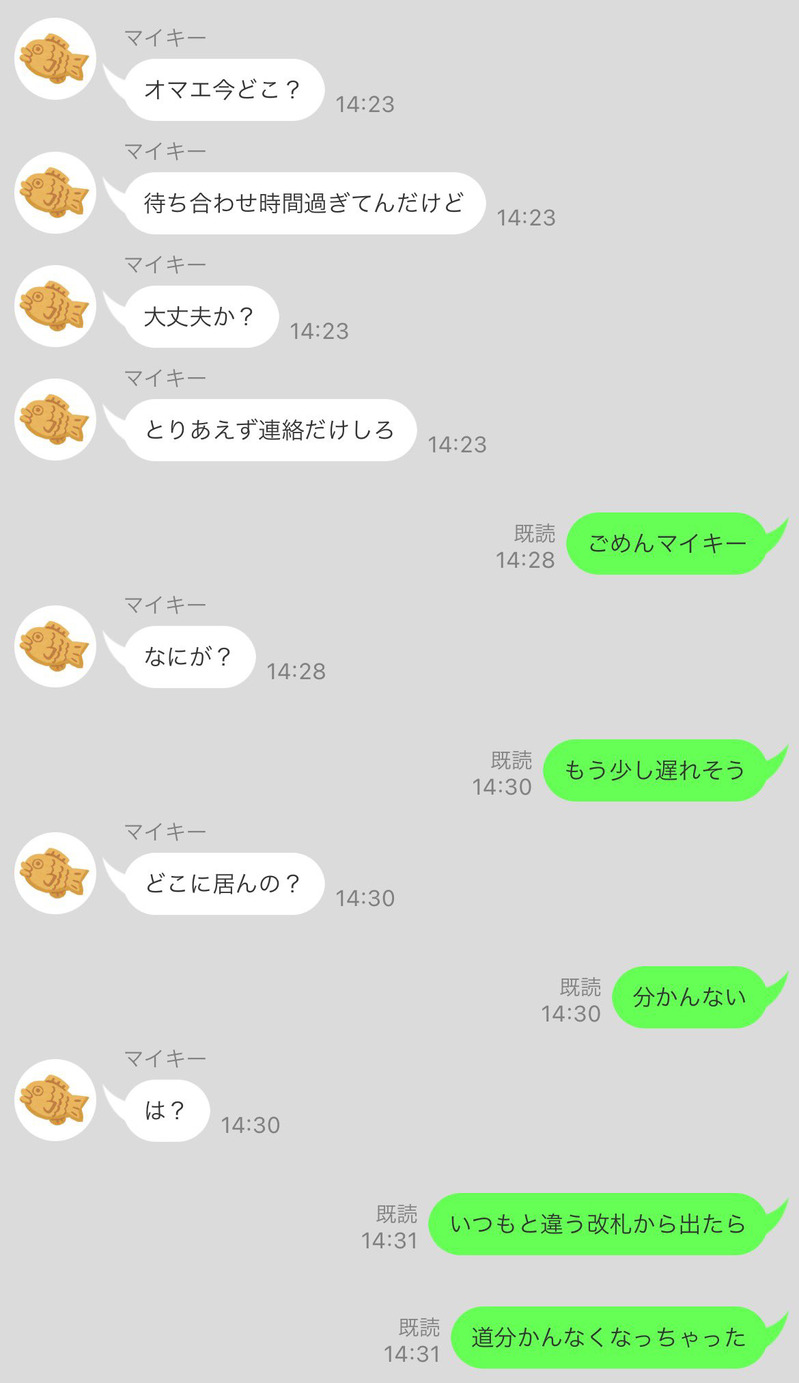Image resolution: width=799 pixels, height=1383 pixels.
Task: Open profile picture beside 'どこに居んの？'
Action: (x=55, y=873)
